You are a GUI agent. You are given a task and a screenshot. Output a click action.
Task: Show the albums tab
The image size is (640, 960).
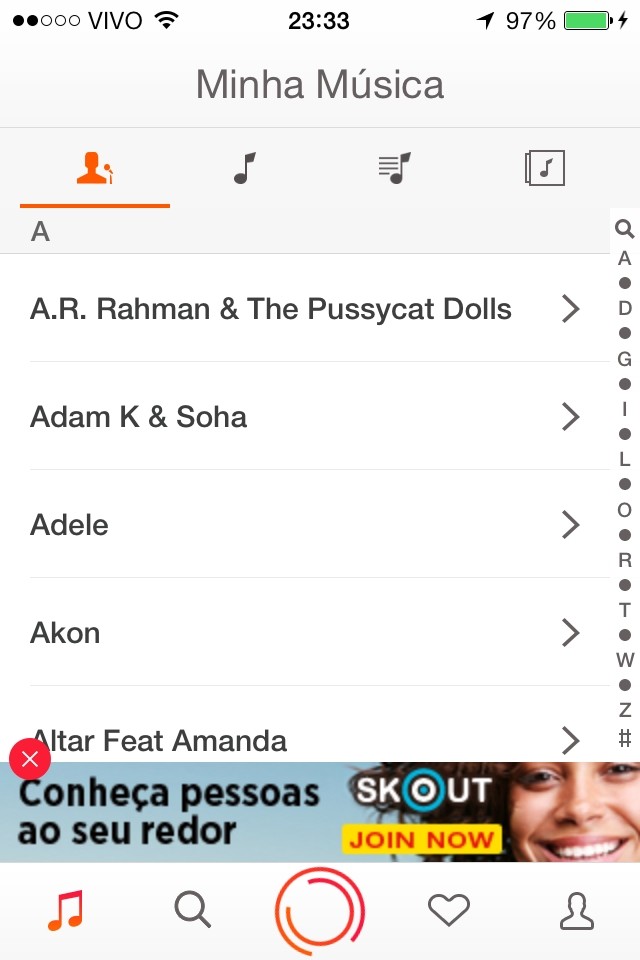click(x=545, y=168)
